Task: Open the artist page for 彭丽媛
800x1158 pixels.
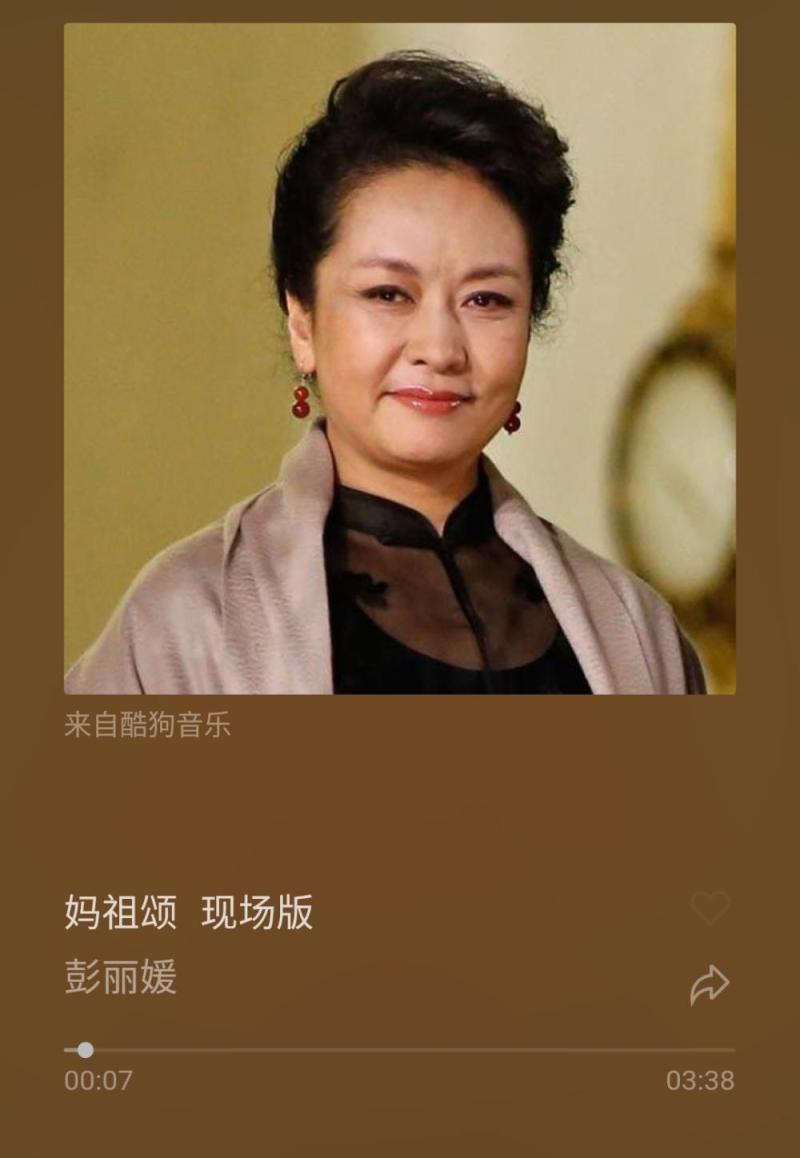Action: pyautogui.click(x=121, y=977)
